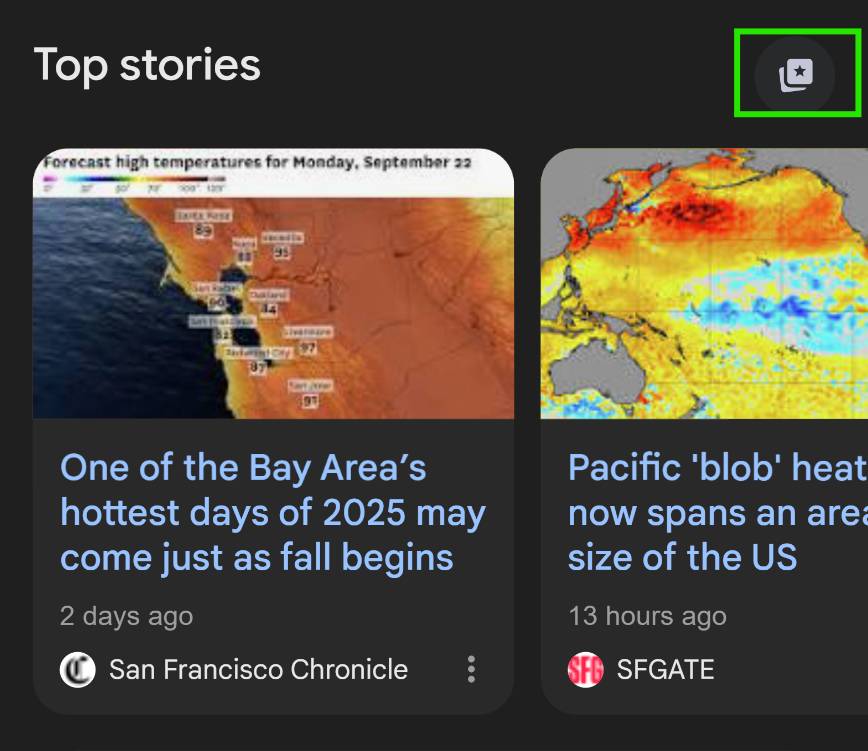
Task: Tap the saved stories icon beside Top stories
Action: click(x=796, y=74)
